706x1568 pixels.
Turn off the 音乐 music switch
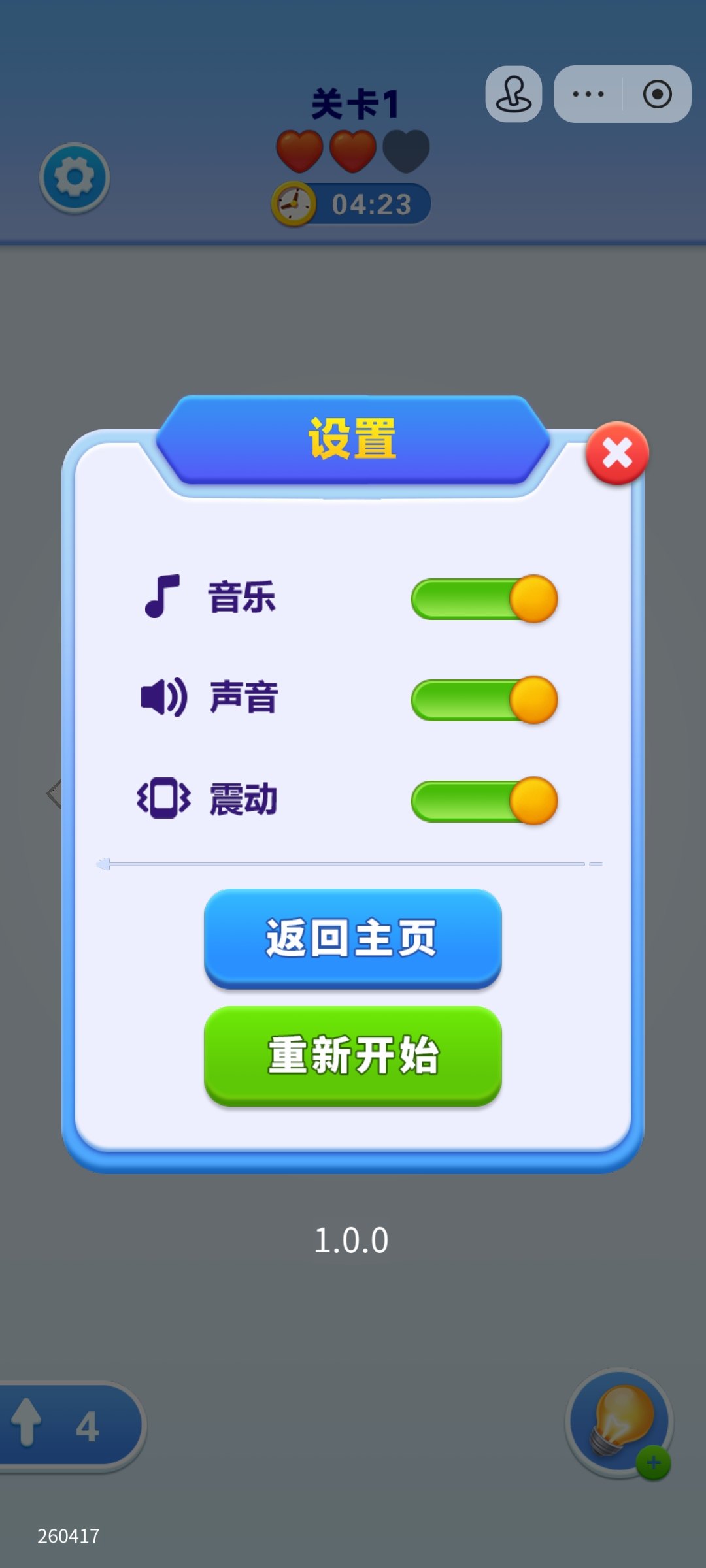coord(484,599)
